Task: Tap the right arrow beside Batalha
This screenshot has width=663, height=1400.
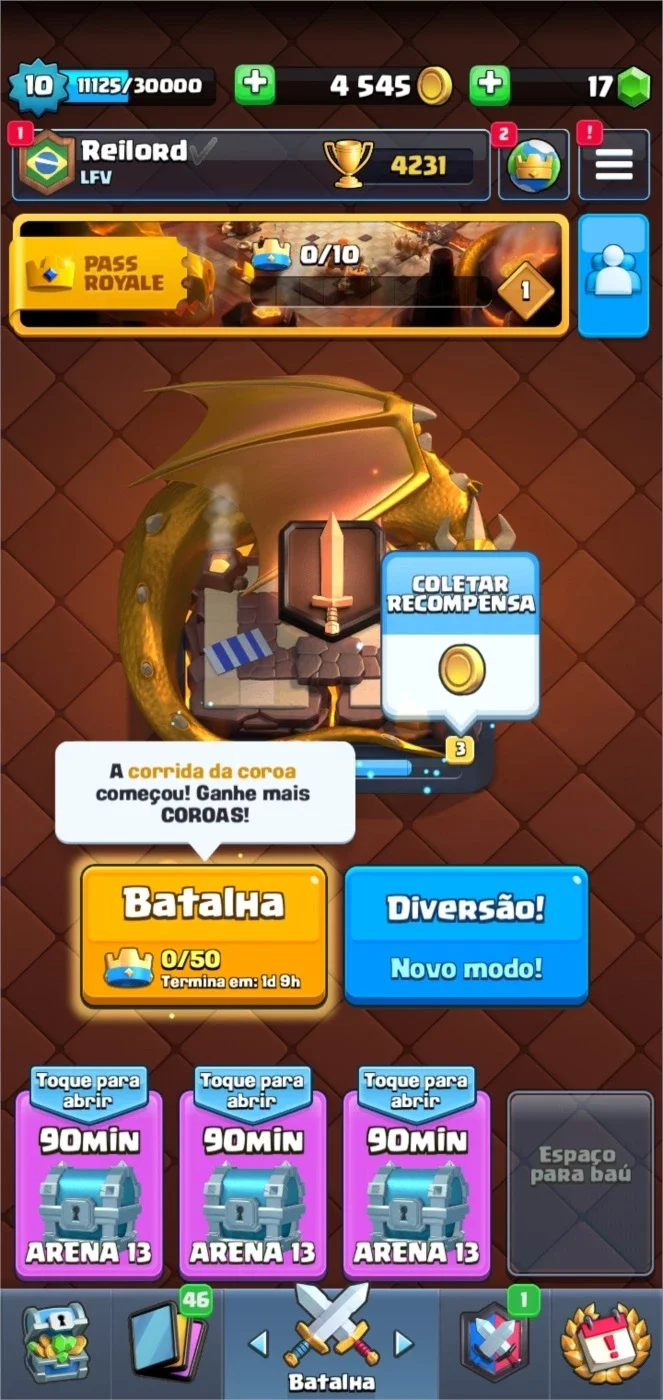Action: click(x=404, y=1343)
